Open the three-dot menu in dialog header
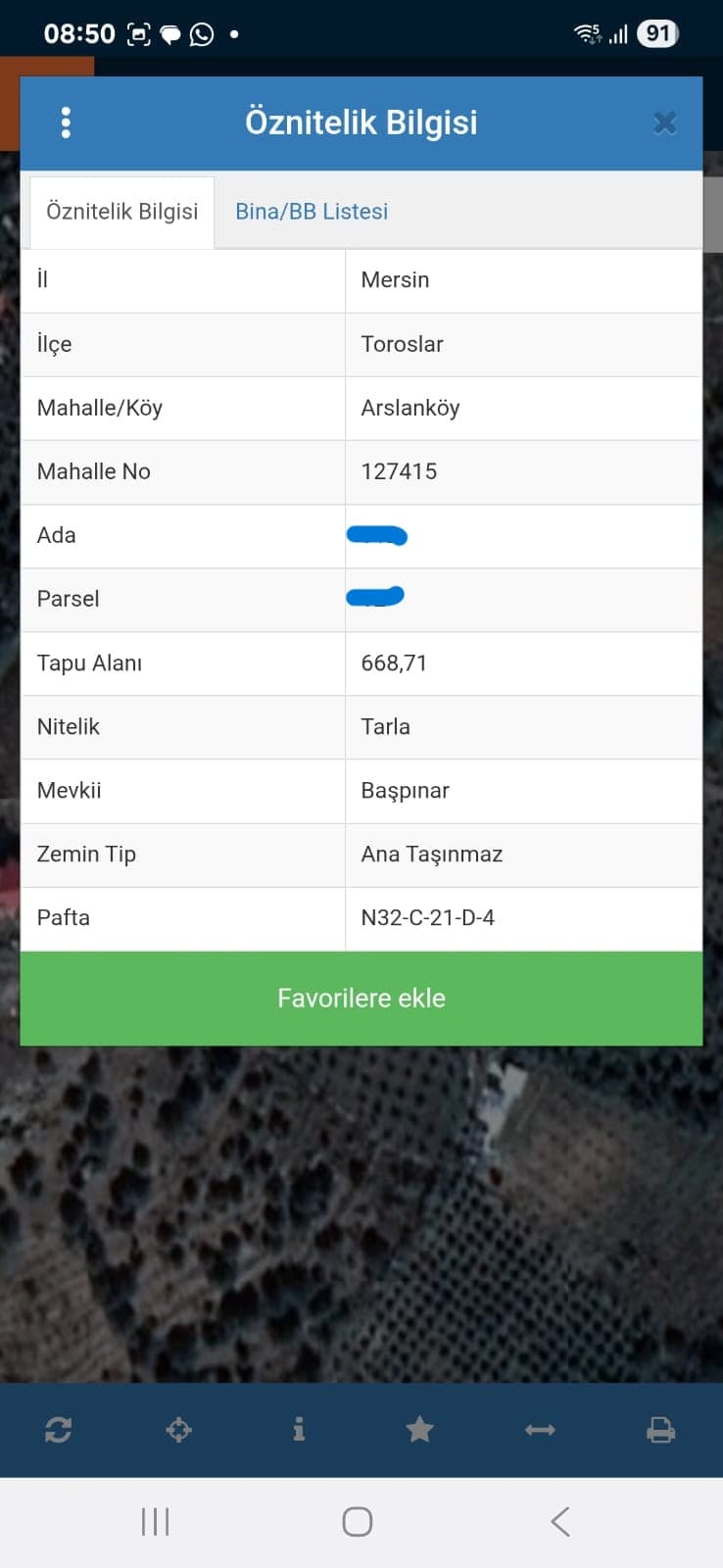723x1568 pixels. click(x=66, y=122)
